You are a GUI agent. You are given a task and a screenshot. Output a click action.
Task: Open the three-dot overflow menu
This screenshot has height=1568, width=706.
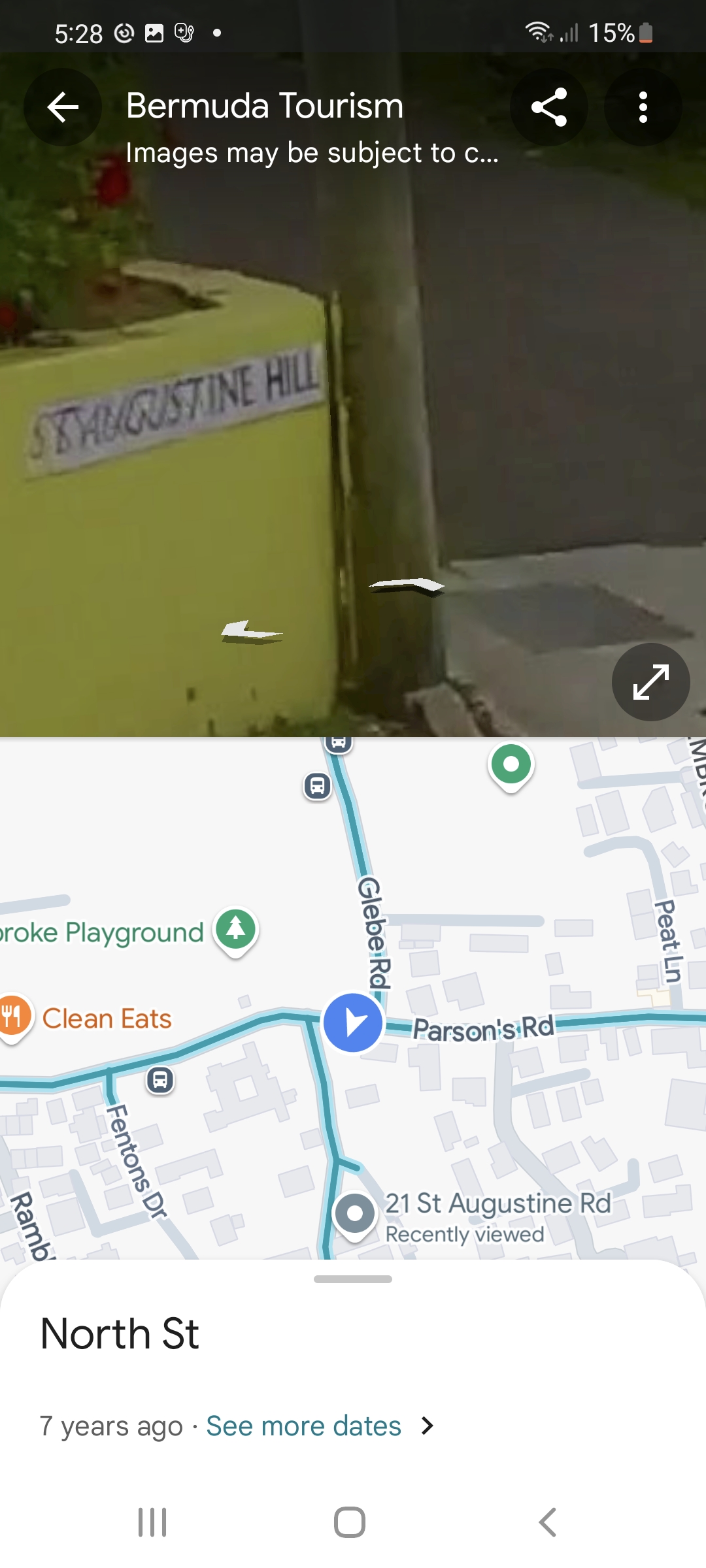643,107
